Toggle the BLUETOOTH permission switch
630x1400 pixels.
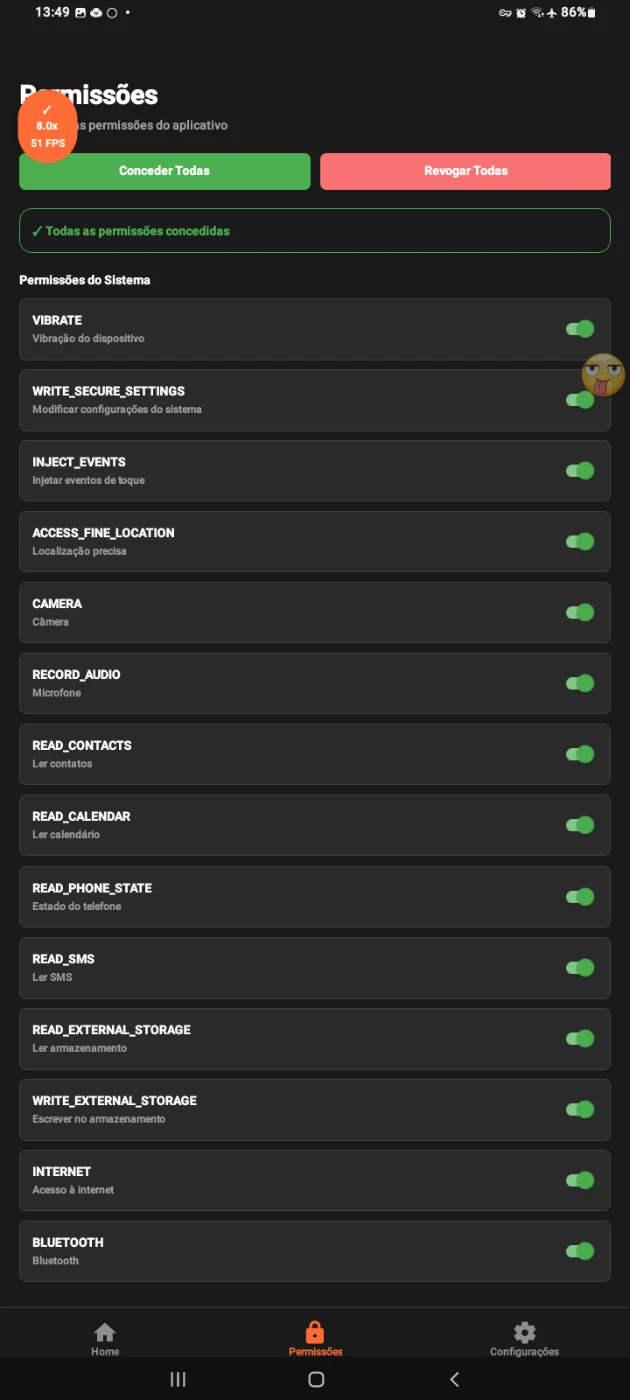[x=580, y=1252]
